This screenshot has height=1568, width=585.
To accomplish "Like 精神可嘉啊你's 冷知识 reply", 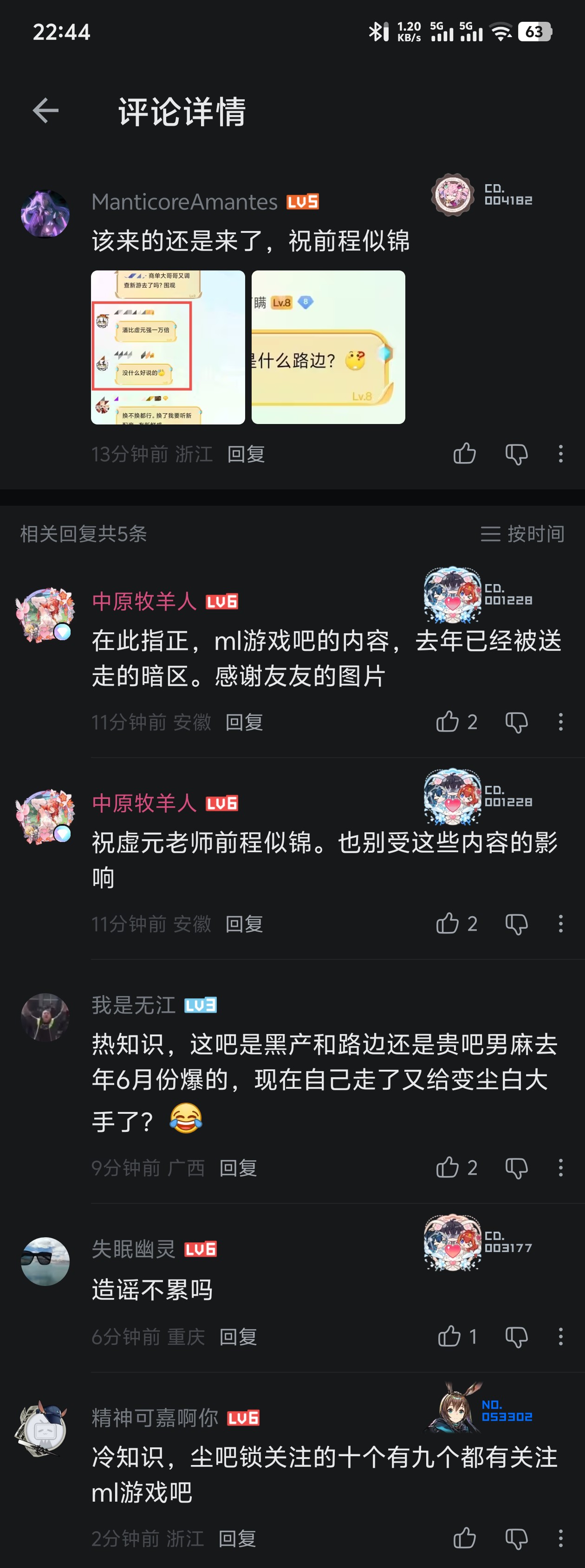I will point(465,1538).
